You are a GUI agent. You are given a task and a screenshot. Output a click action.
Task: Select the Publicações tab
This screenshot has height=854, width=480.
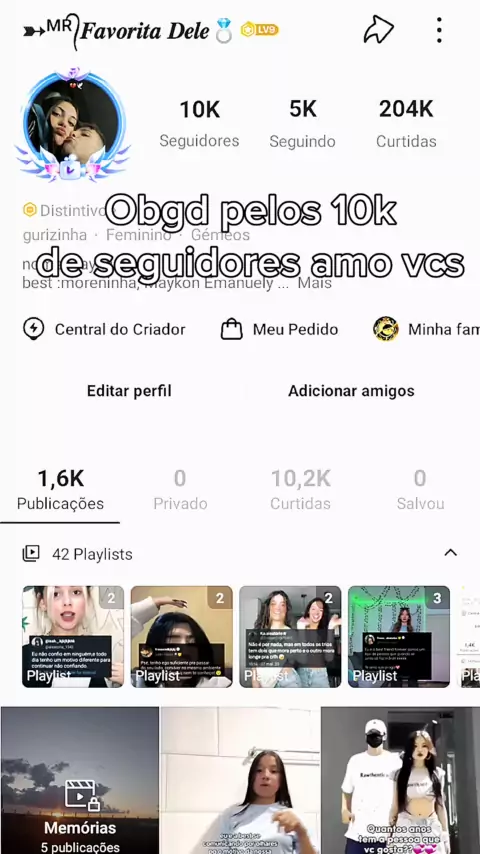click(x=60, y=490)
